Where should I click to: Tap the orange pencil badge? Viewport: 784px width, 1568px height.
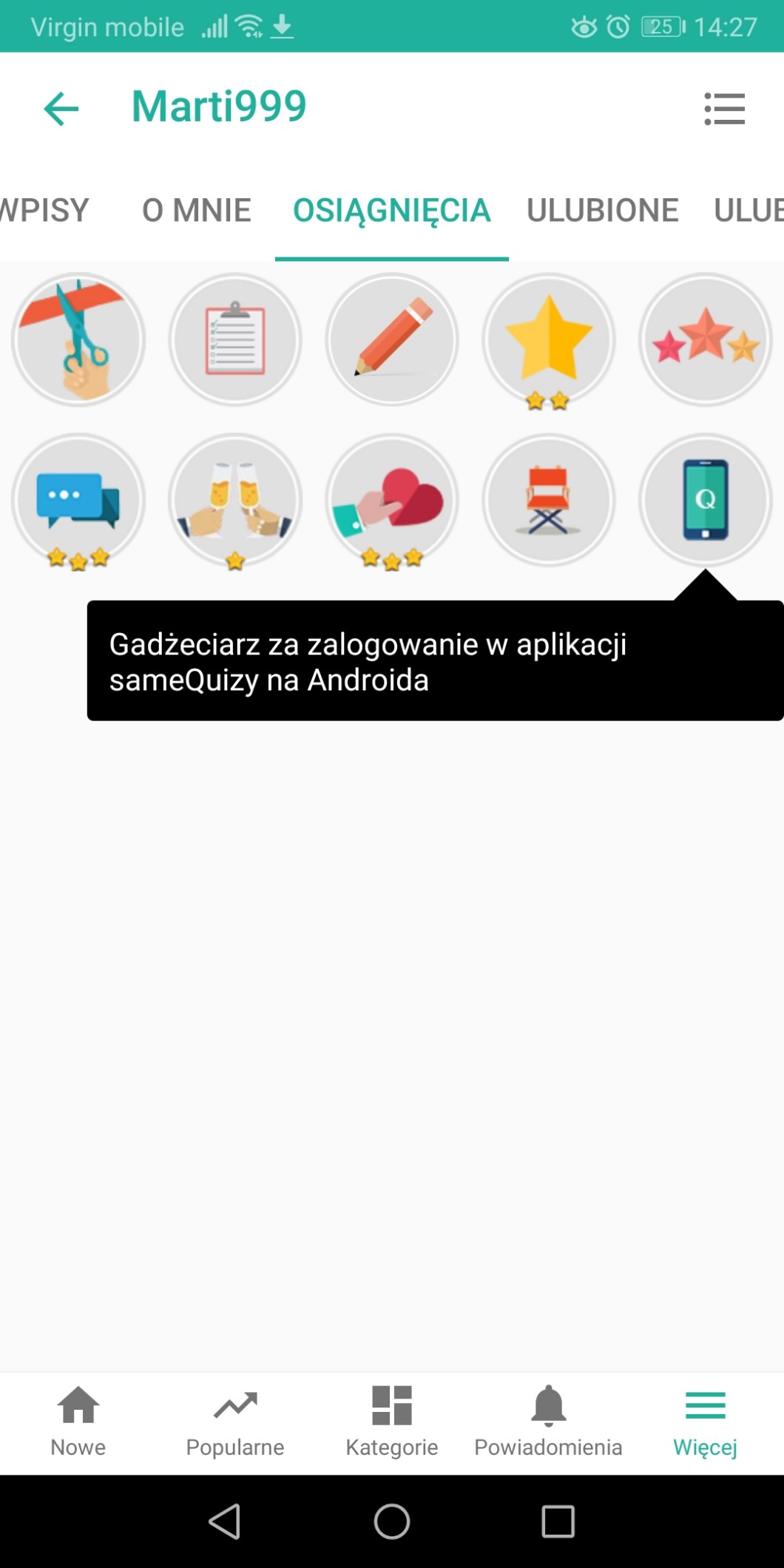pyautogui.click(x=392, y=339)
